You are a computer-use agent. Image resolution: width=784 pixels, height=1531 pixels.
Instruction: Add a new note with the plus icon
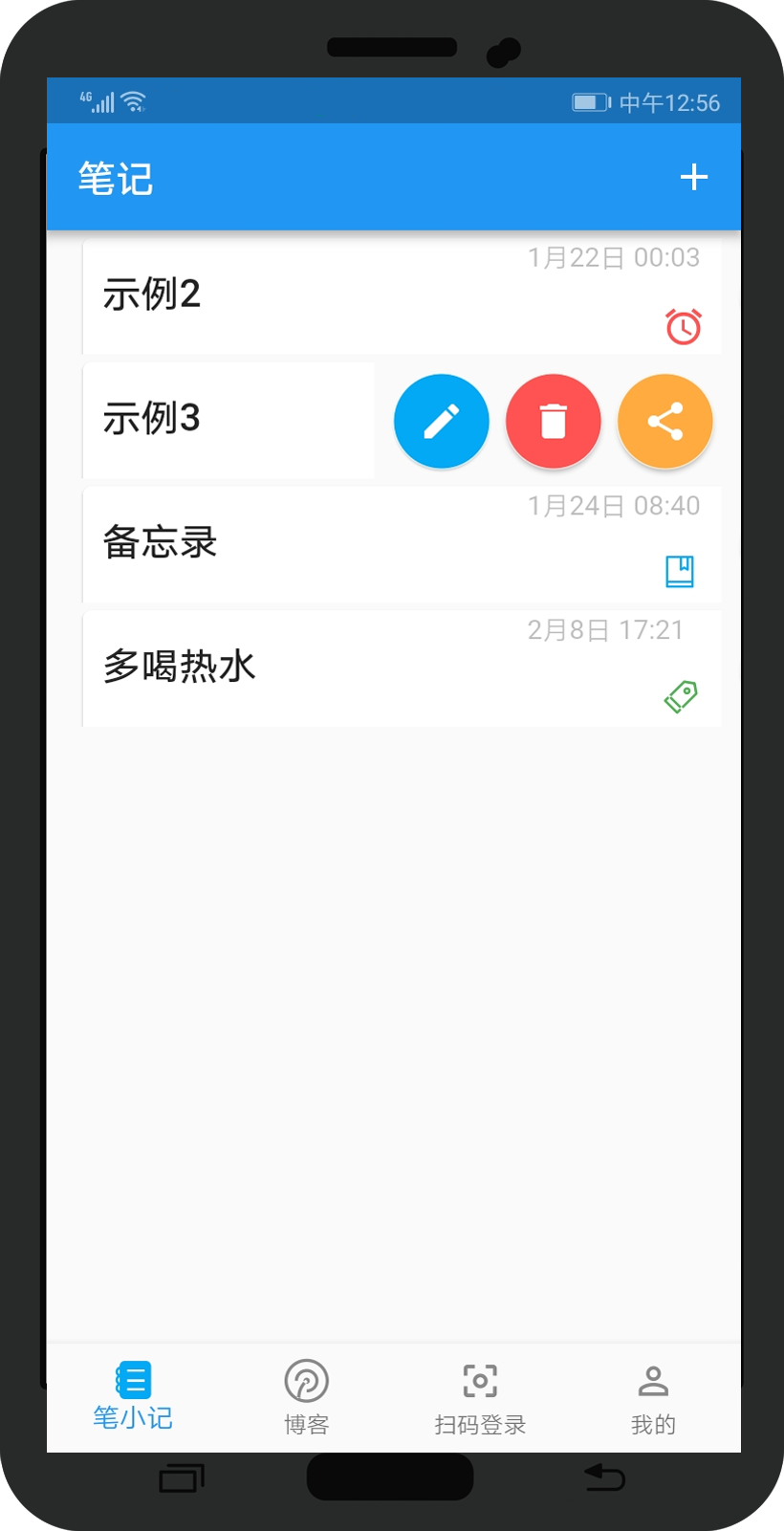(x=693, y=177)
